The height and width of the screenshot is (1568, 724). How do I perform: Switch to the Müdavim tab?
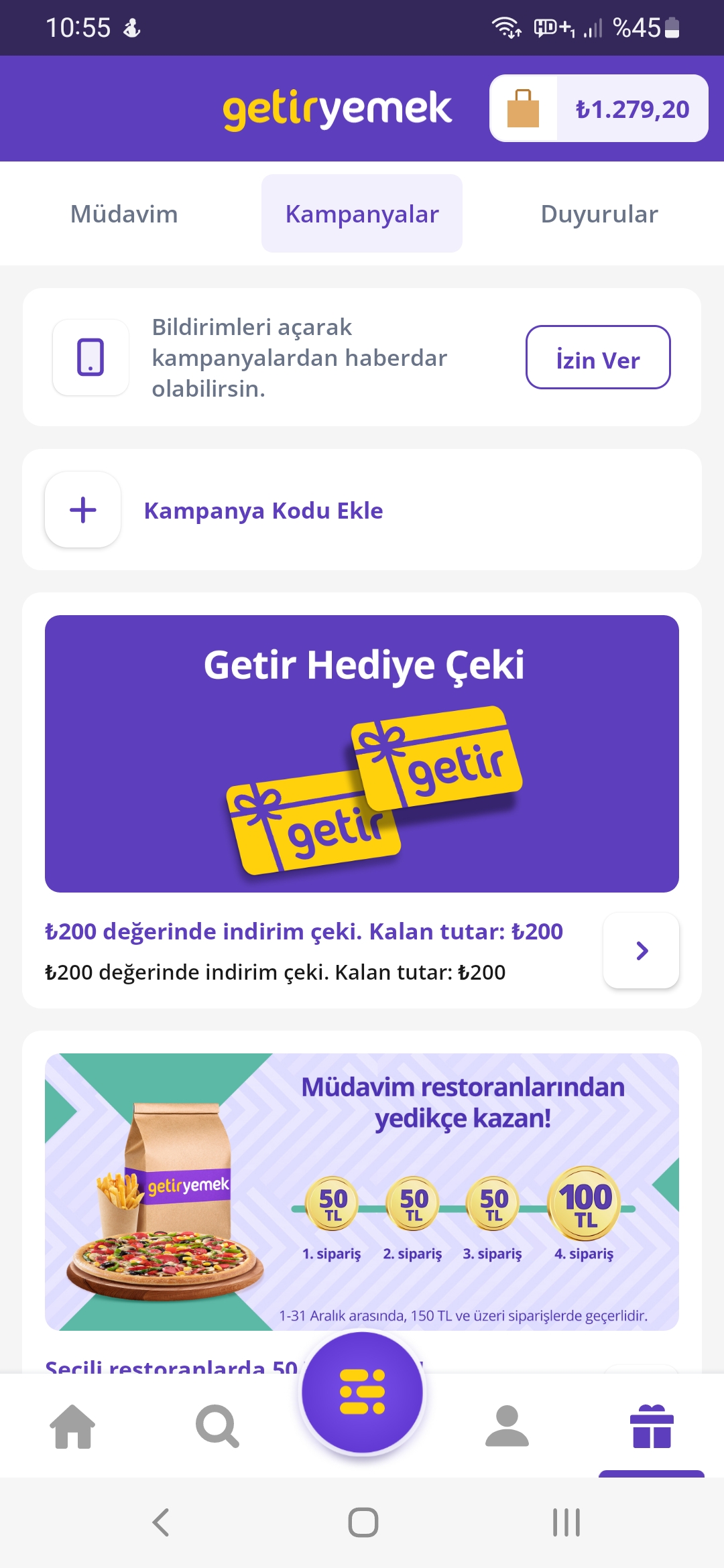(124, 214)
